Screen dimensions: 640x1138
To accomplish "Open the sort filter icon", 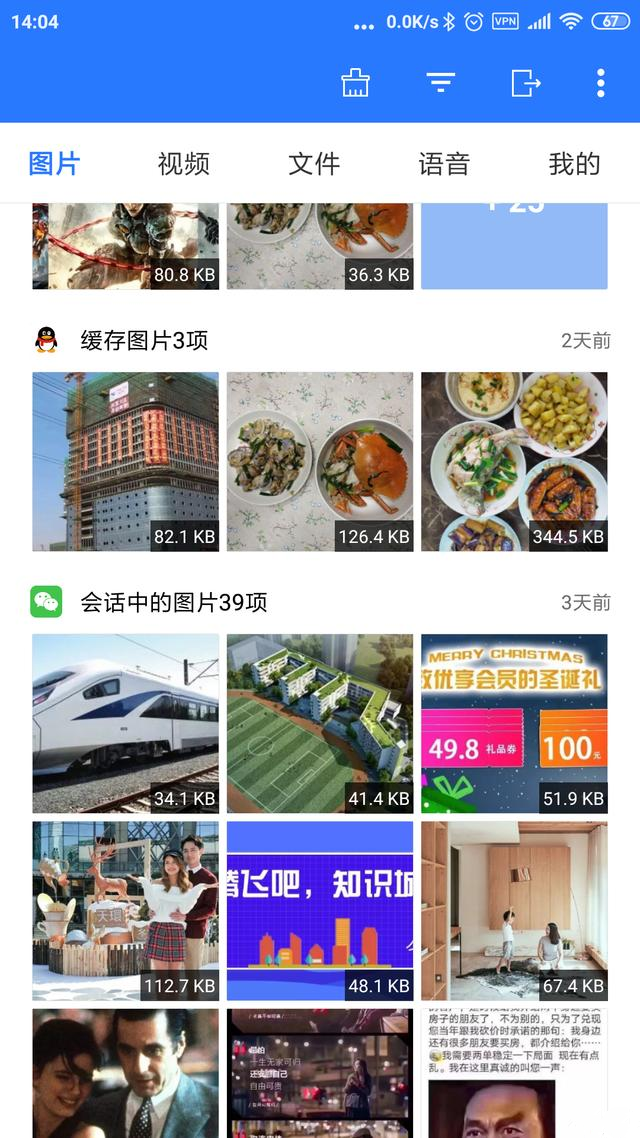I will click(441, 83).
